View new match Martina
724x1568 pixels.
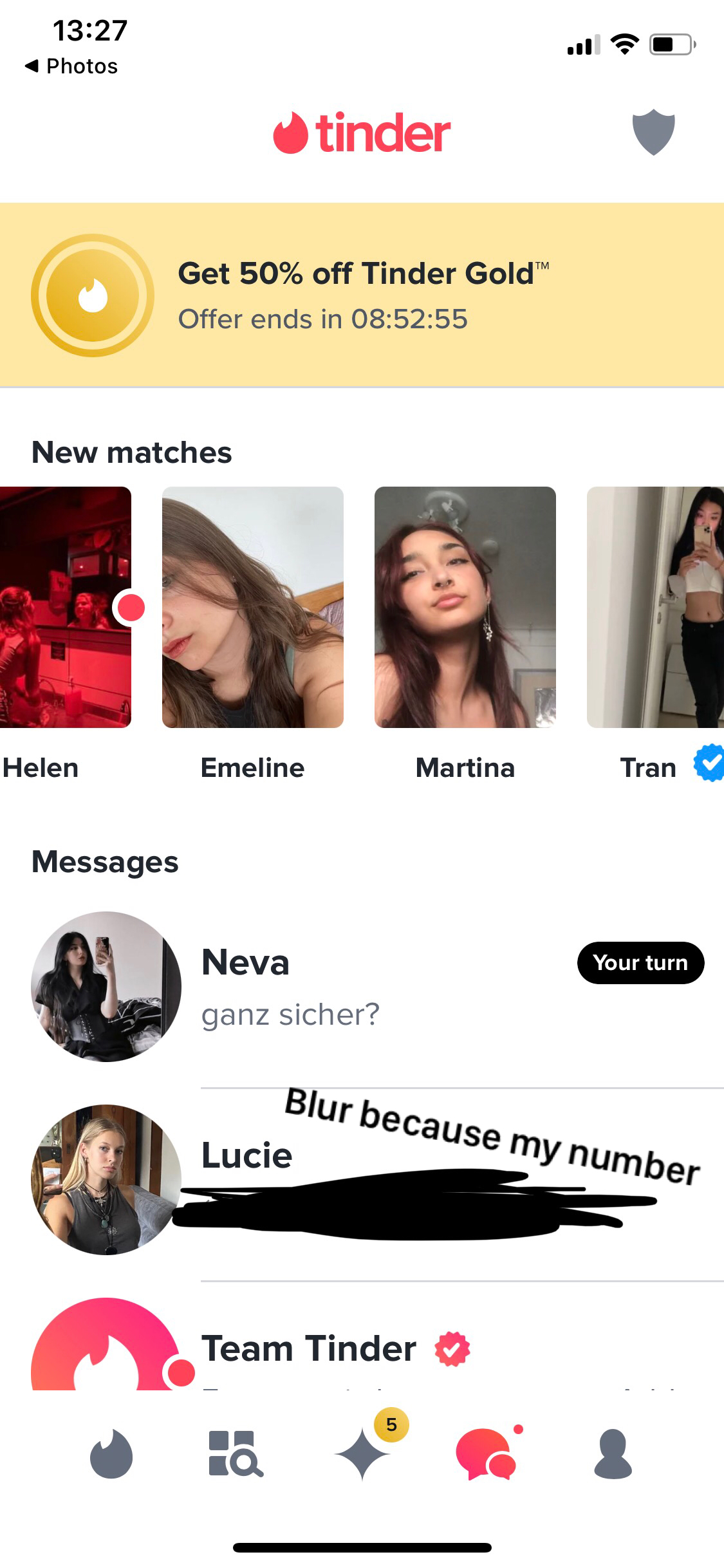point(465,608)
